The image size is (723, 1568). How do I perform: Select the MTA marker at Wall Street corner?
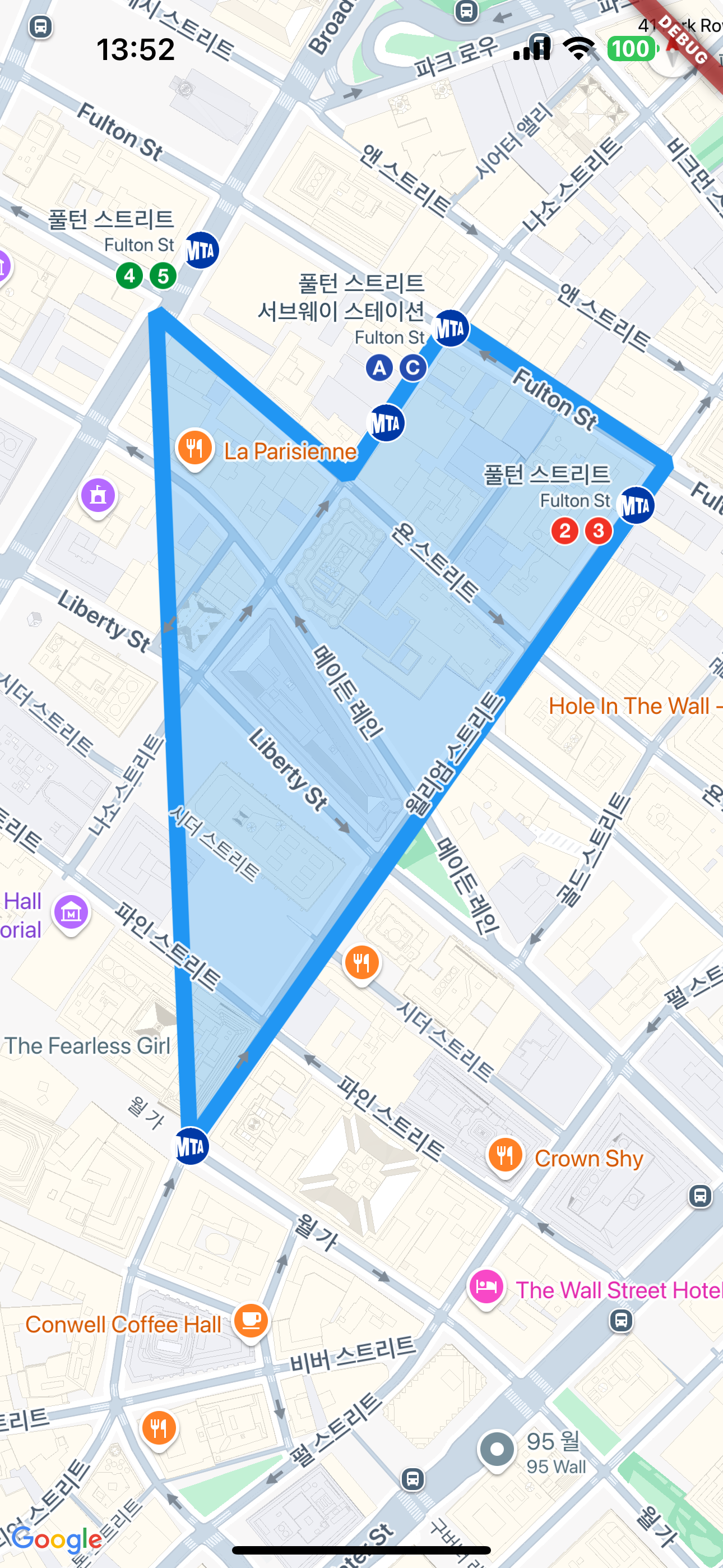[191, 1147]
